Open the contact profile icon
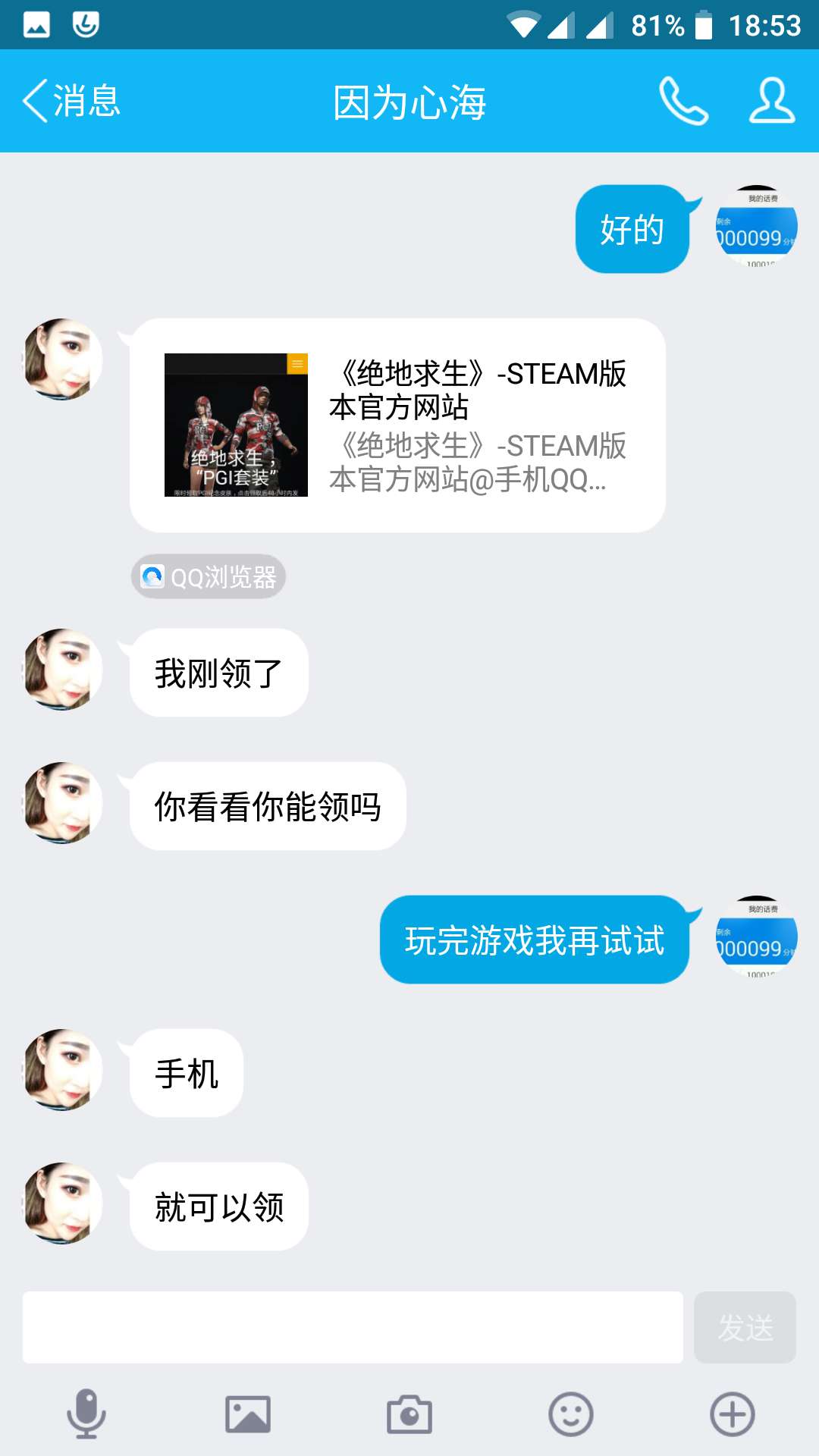The width and height of the screenshot is (819, 1456). tap(771, 101)
